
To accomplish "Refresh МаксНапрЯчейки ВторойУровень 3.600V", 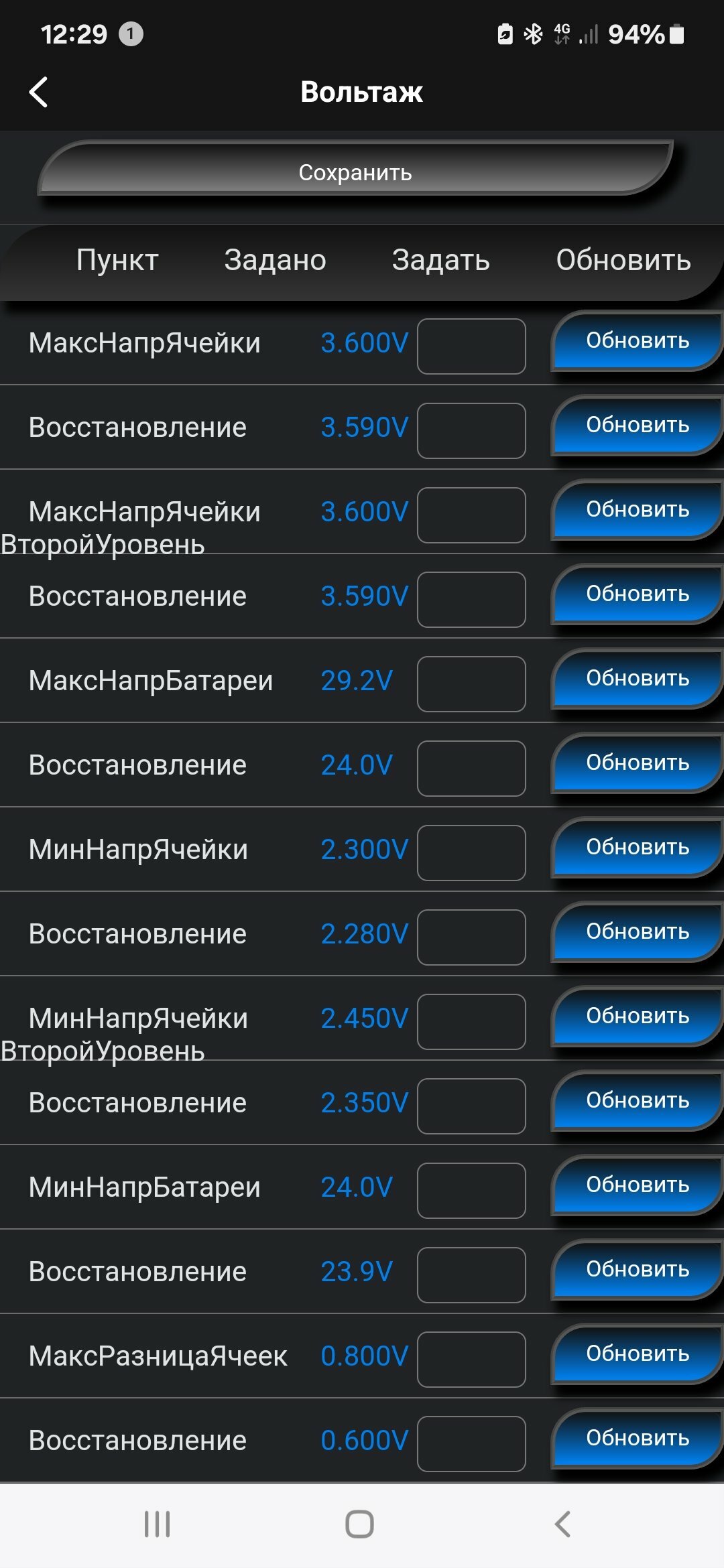I will (x=636, y=509).
